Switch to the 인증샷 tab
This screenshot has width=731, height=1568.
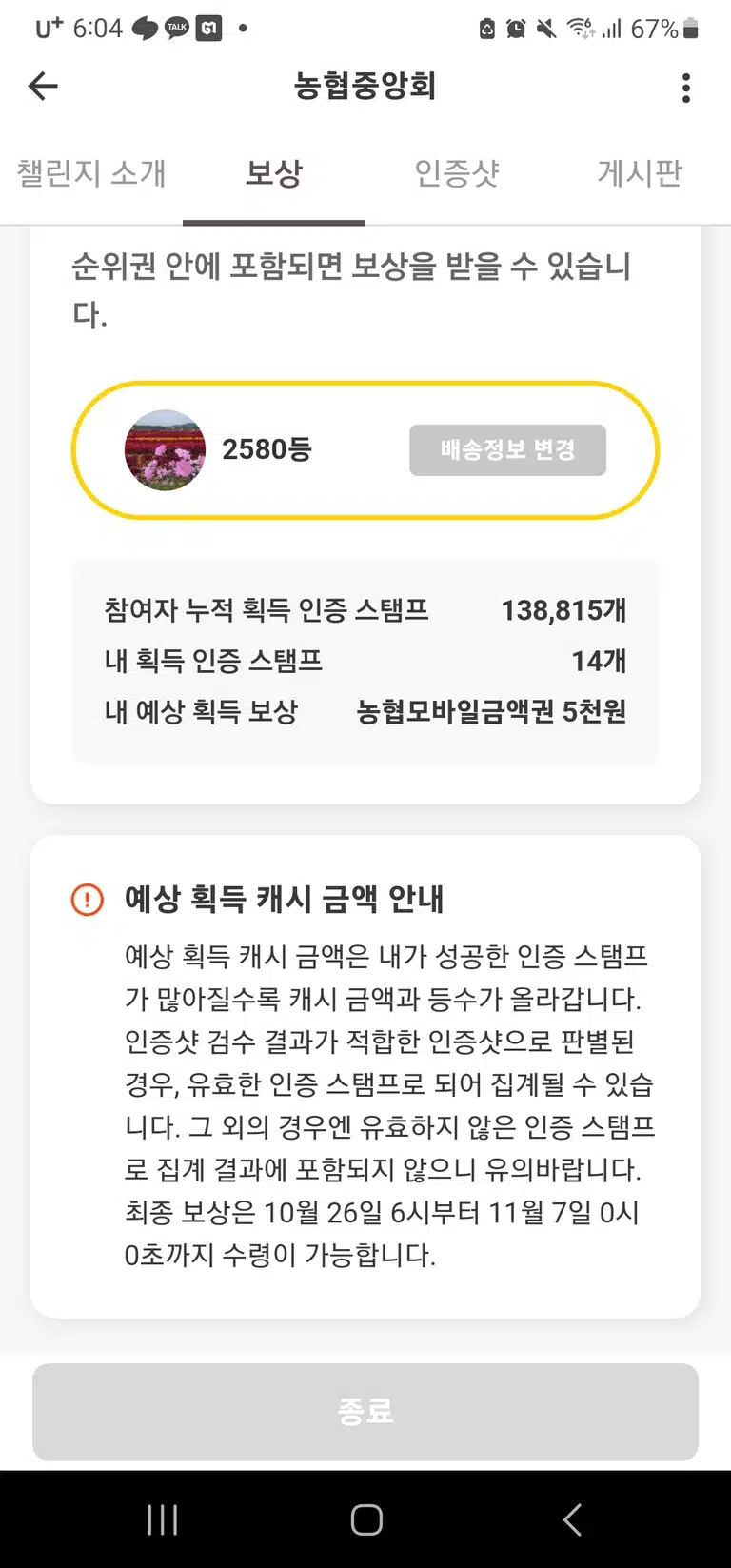(457, 173)
